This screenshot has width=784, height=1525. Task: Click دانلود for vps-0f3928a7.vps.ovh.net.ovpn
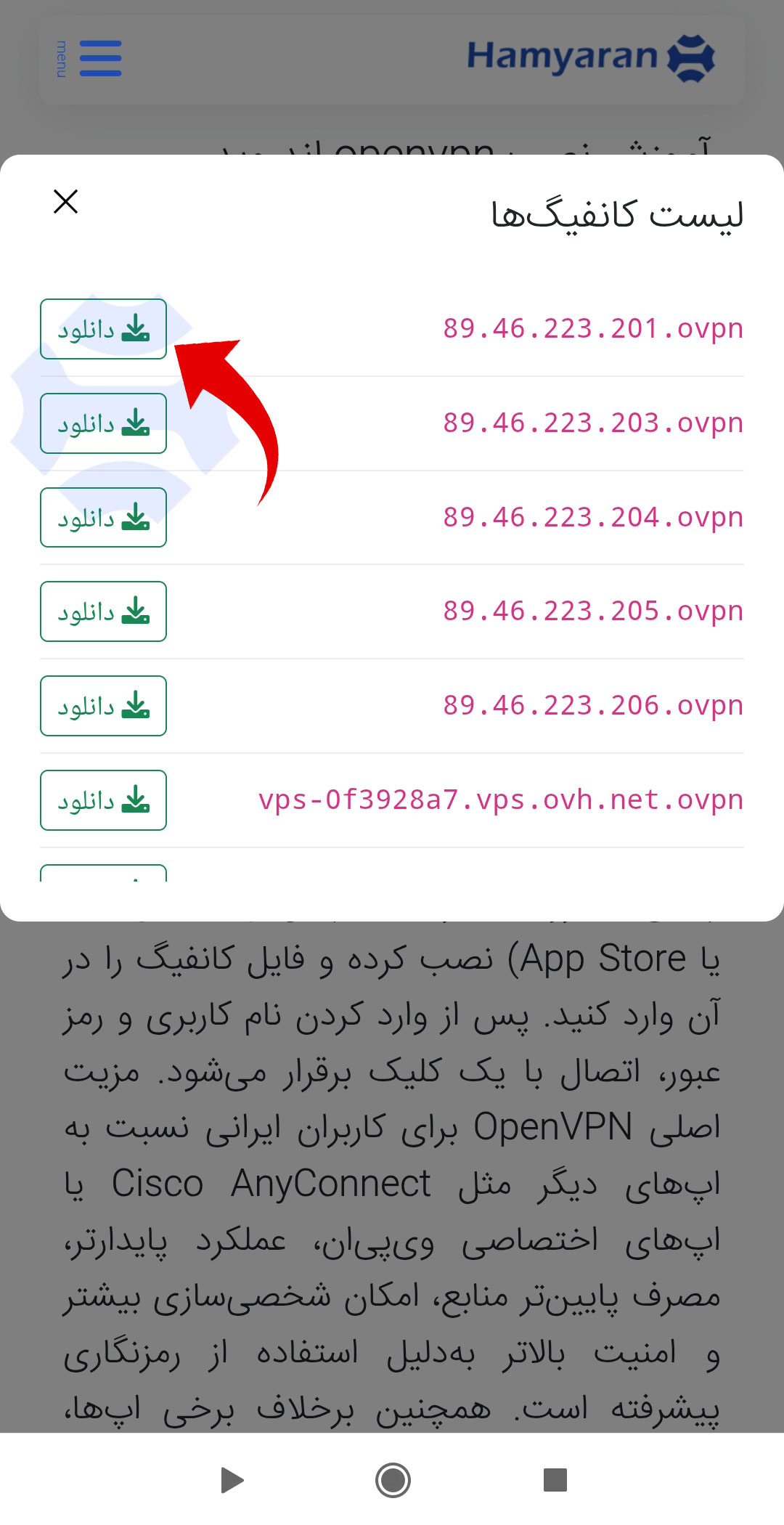tap(102, 800)
